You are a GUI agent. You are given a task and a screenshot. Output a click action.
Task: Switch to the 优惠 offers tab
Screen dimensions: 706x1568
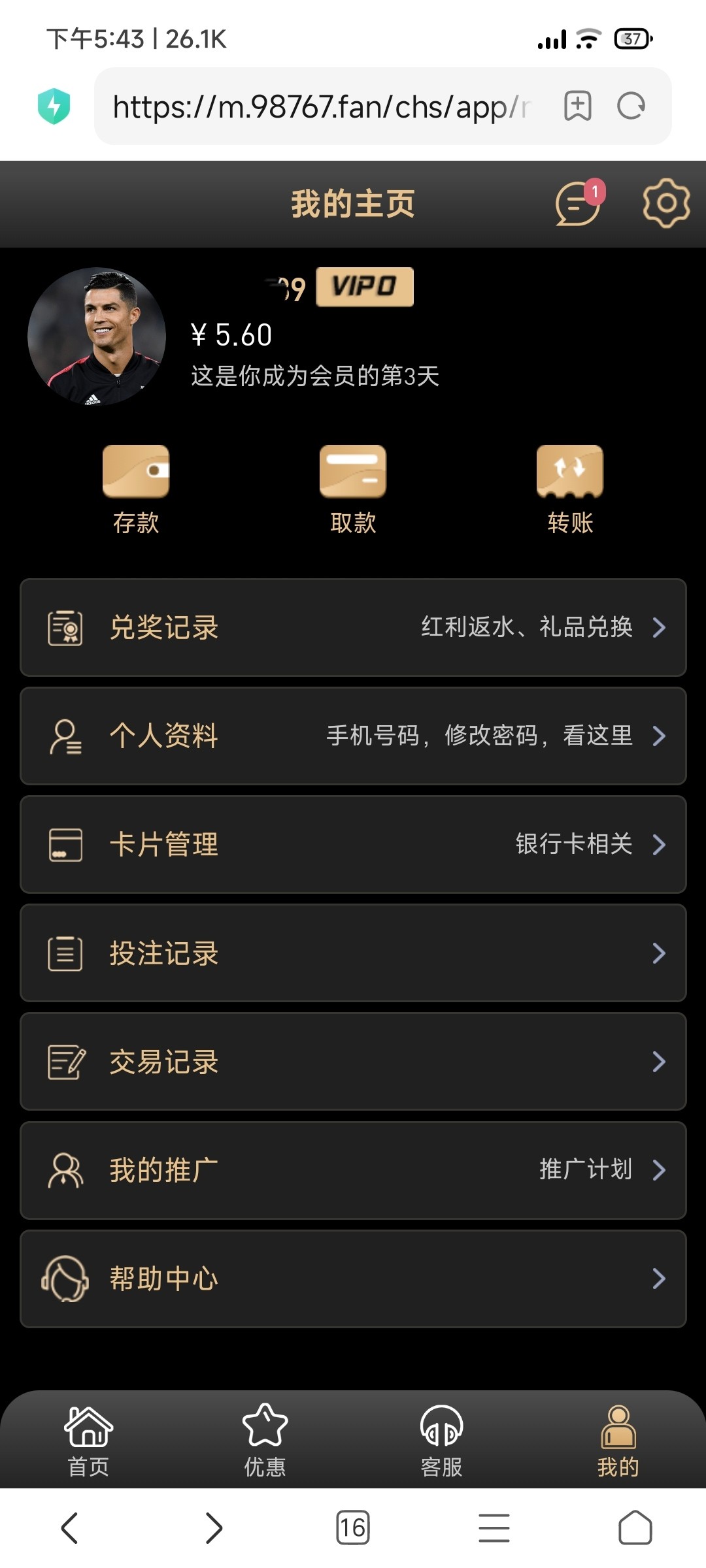pyautogui.click(x=265, y=1441)
